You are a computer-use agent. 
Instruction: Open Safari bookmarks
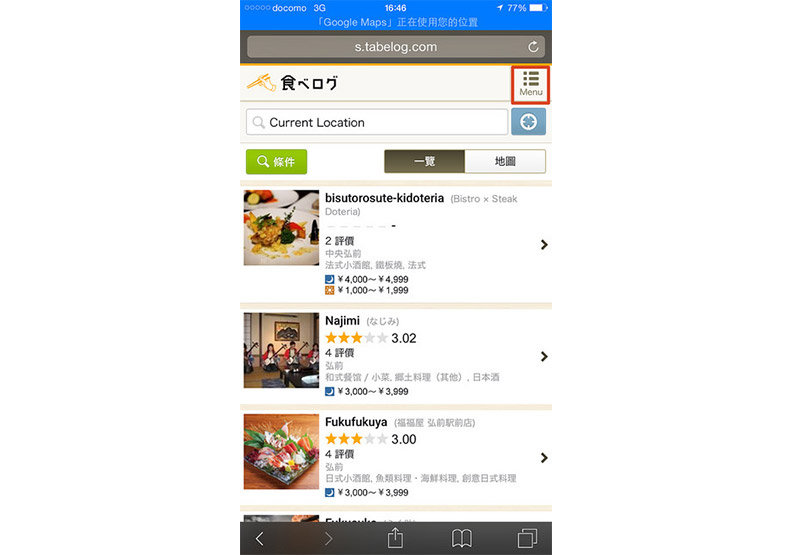[x=461, y=539]
